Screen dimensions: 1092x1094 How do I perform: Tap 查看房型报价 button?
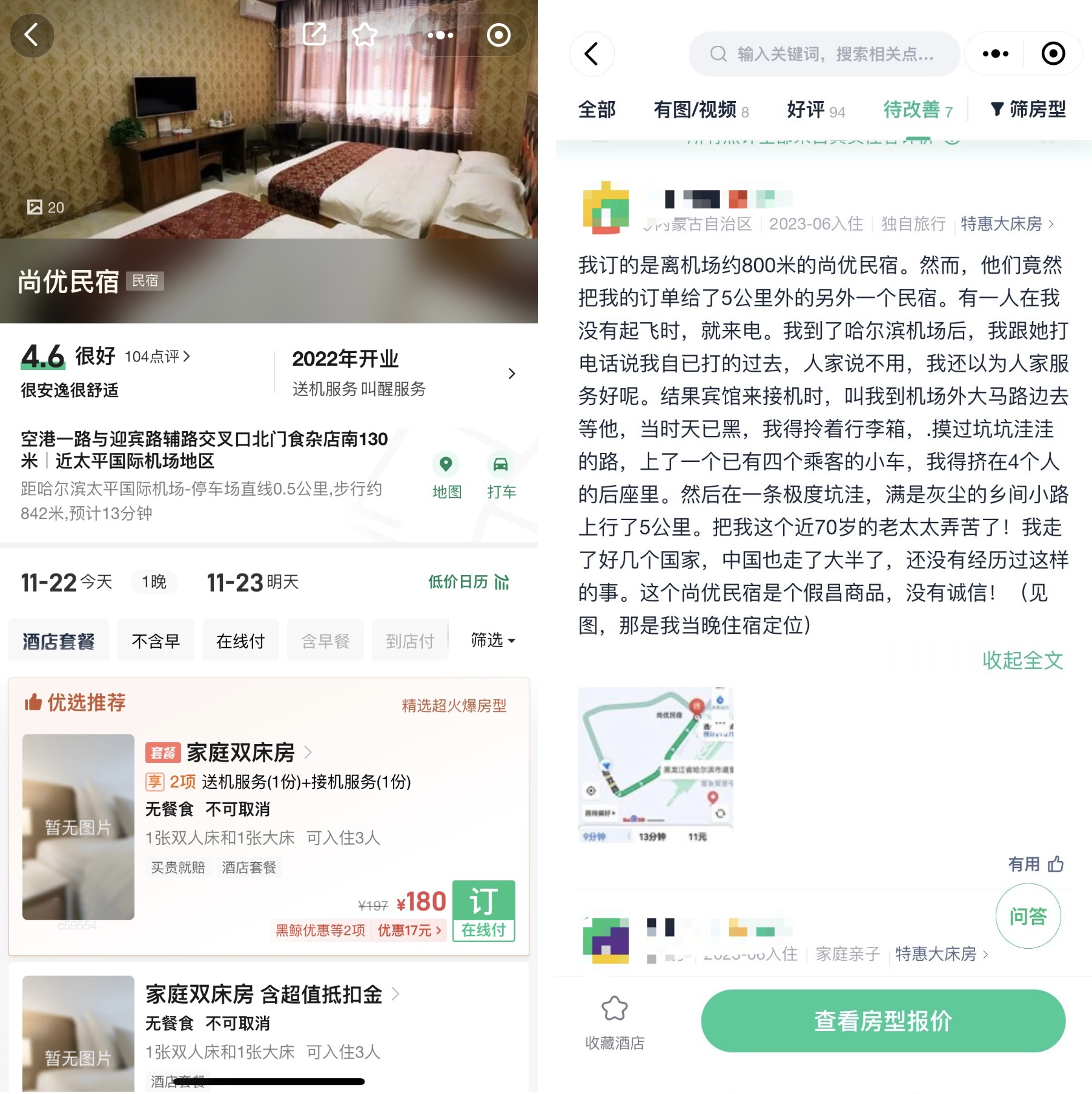pyautogui.click(x=882, y=1021)
